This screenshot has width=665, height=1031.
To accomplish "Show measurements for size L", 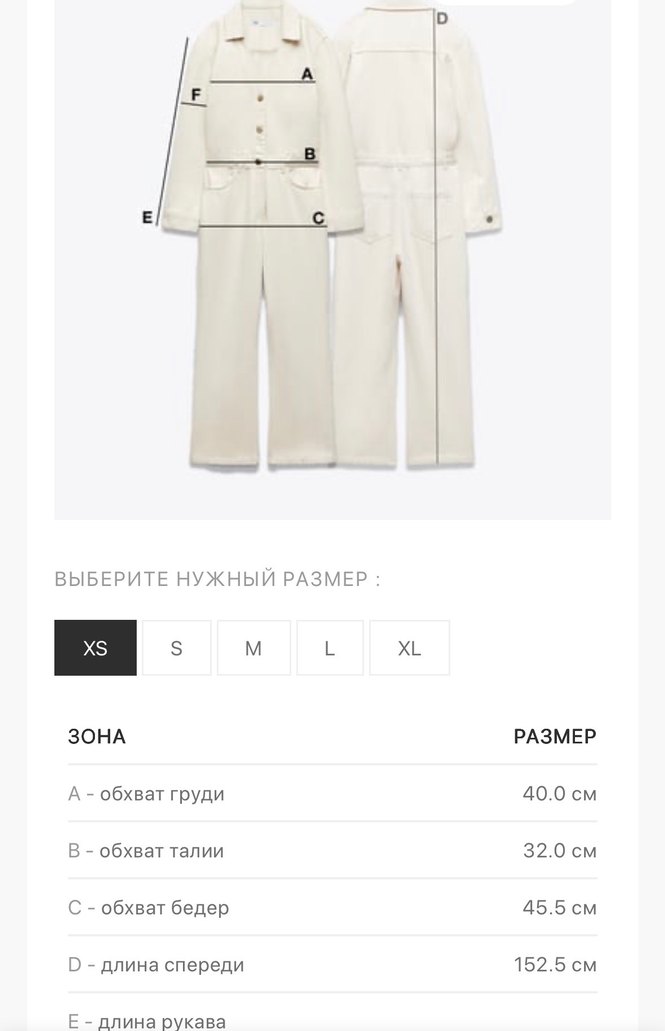I will click(329, 648).
